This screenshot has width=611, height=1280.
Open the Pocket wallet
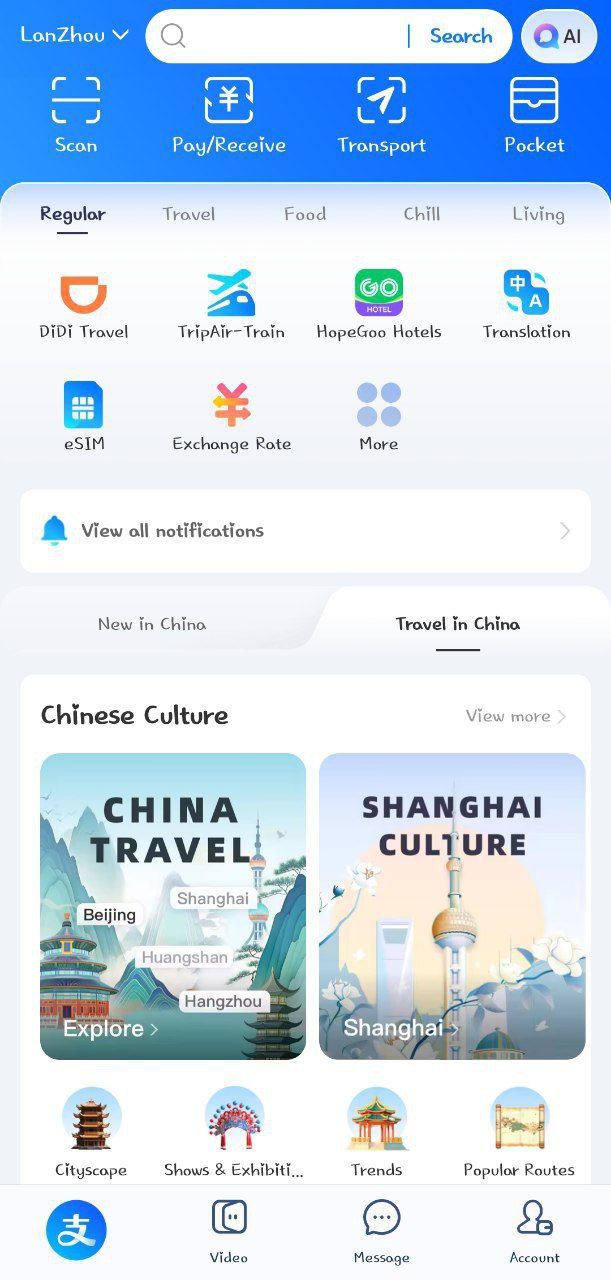pyautogui.click(x=534, y=115)
